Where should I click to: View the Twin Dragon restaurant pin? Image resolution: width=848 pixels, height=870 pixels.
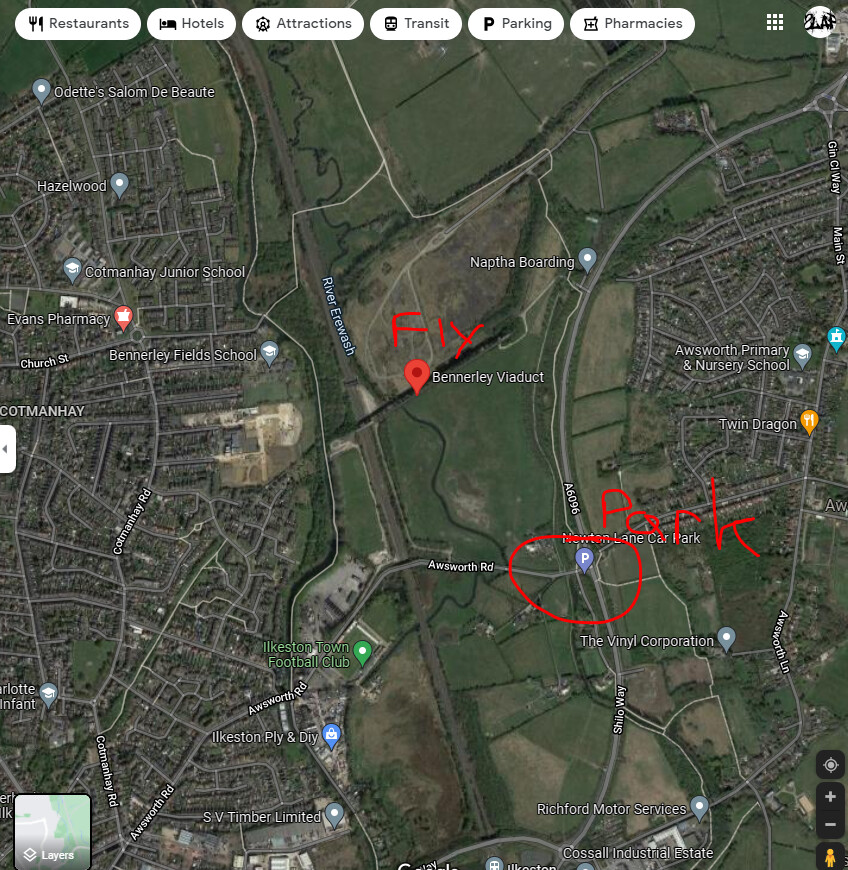click(x=810, y=423)
